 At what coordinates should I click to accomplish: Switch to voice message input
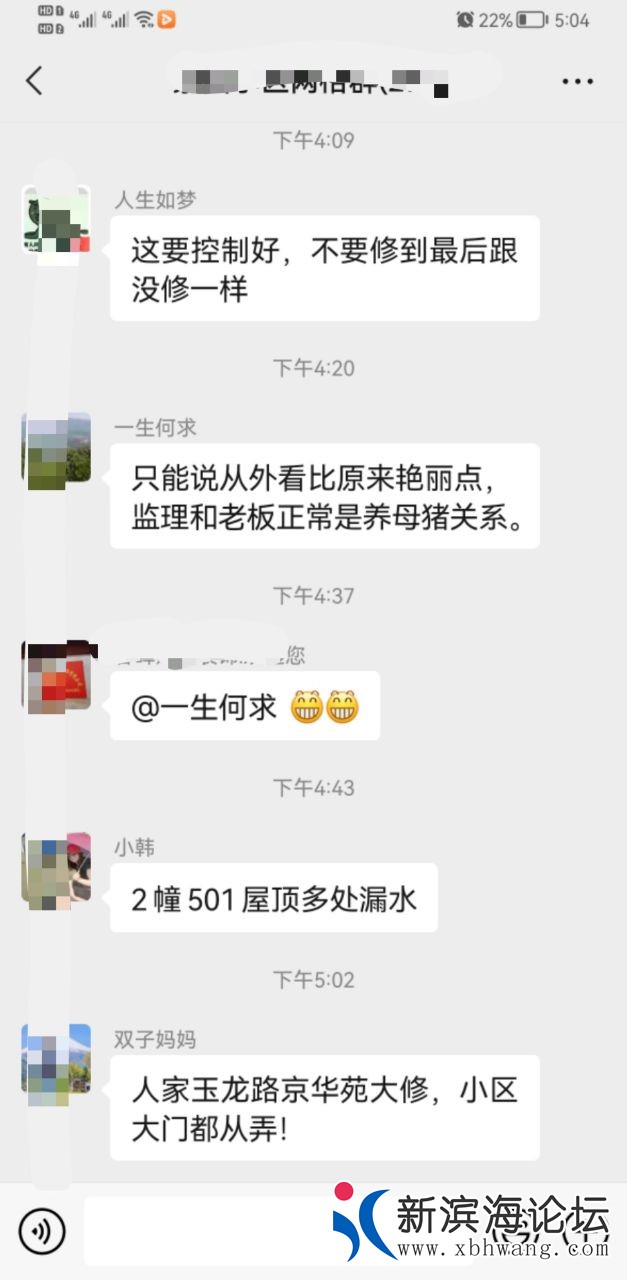[41, 1231]
